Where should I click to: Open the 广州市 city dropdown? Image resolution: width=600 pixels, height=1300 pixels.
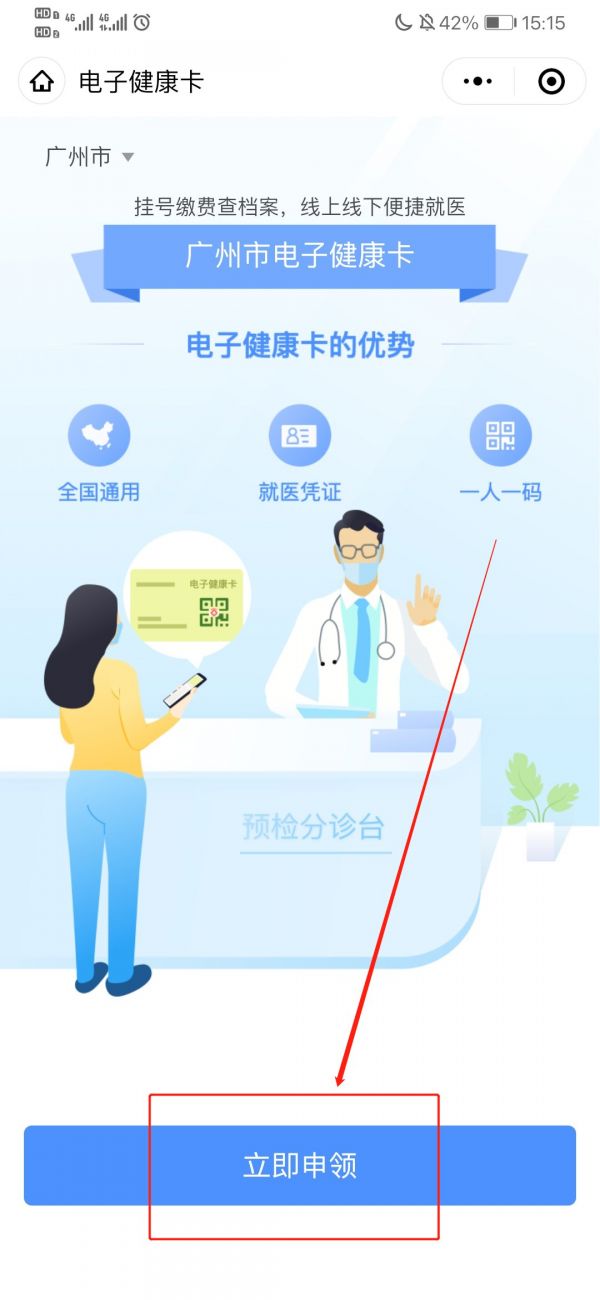tap(89, 157)
